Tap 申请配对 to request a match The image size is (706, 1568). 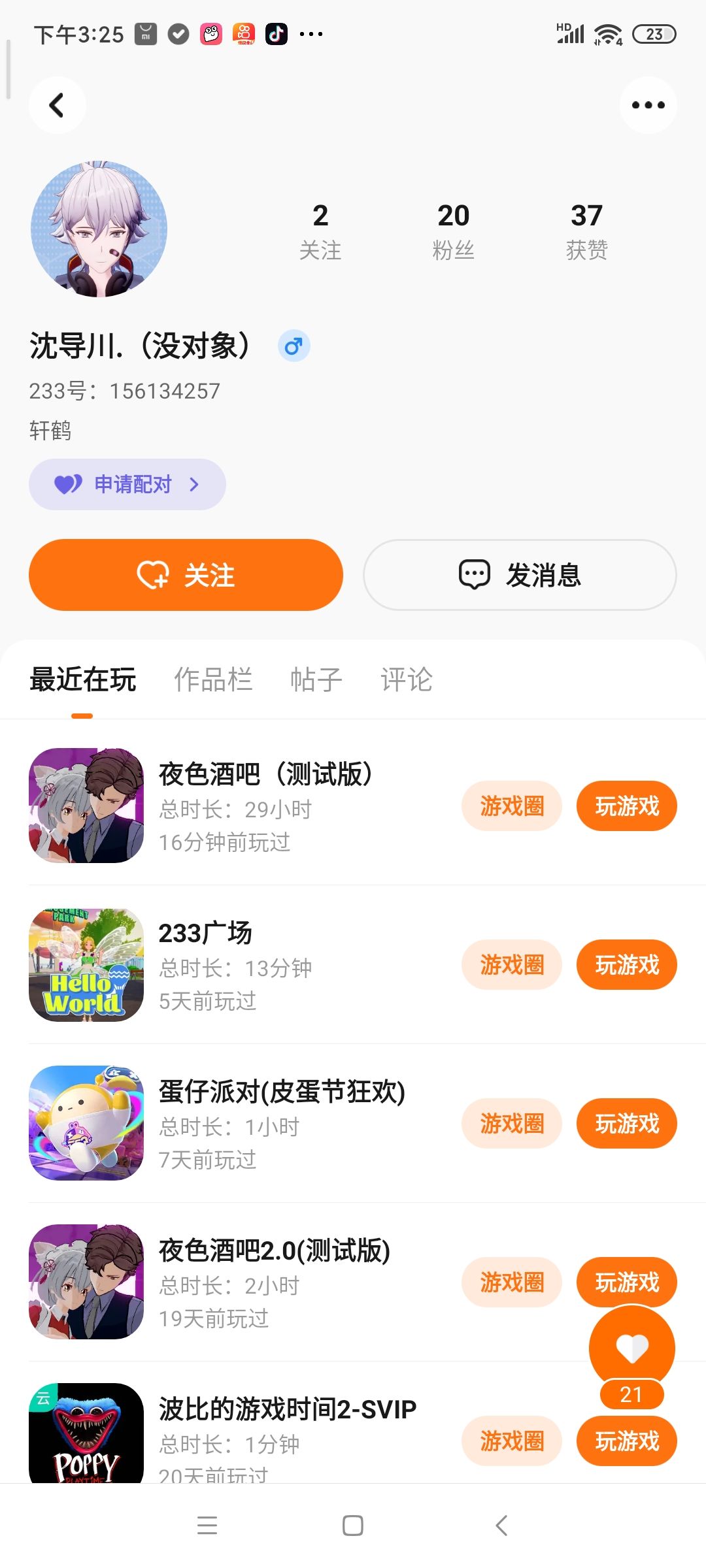click(x=127, y=484)
